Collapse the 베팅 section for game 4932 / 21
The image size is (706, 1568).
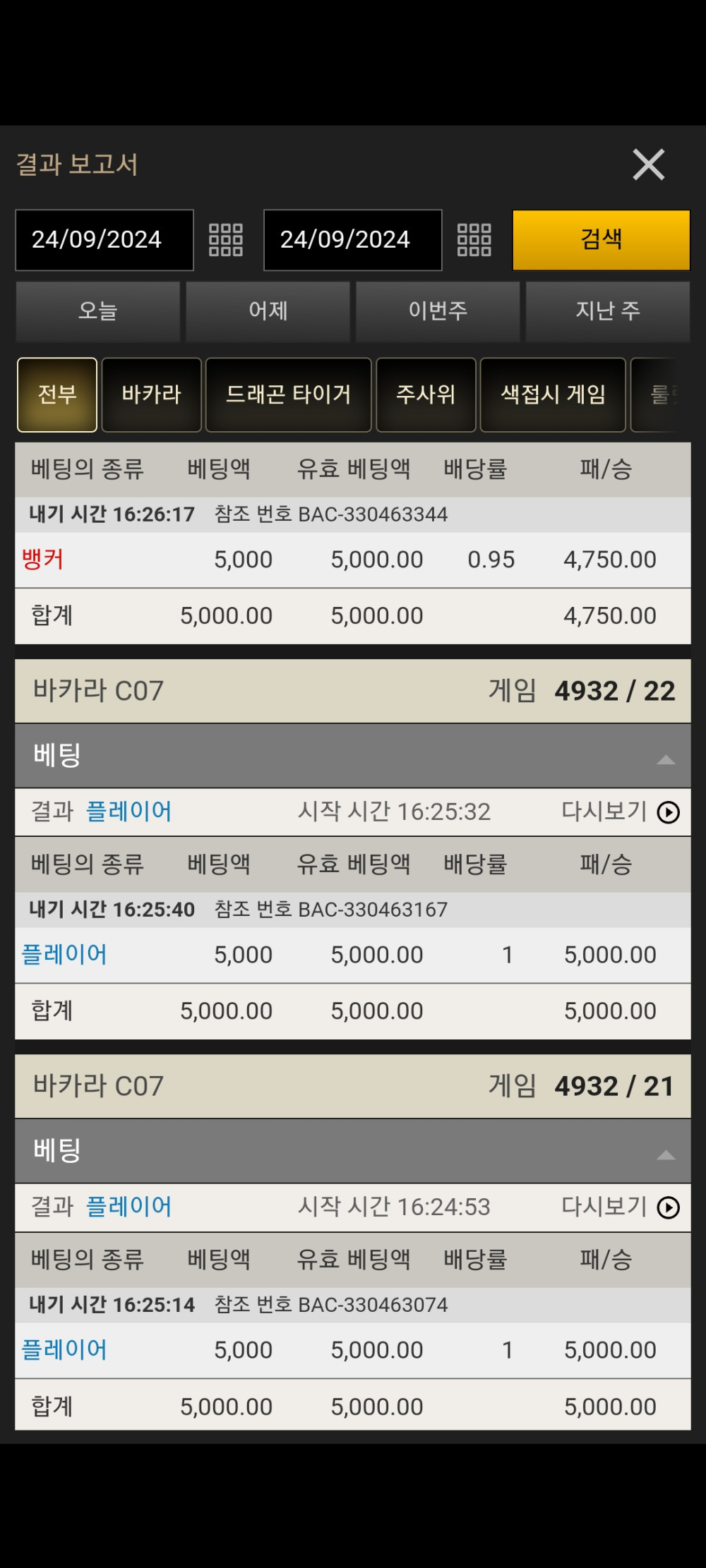coord(666,1155)
